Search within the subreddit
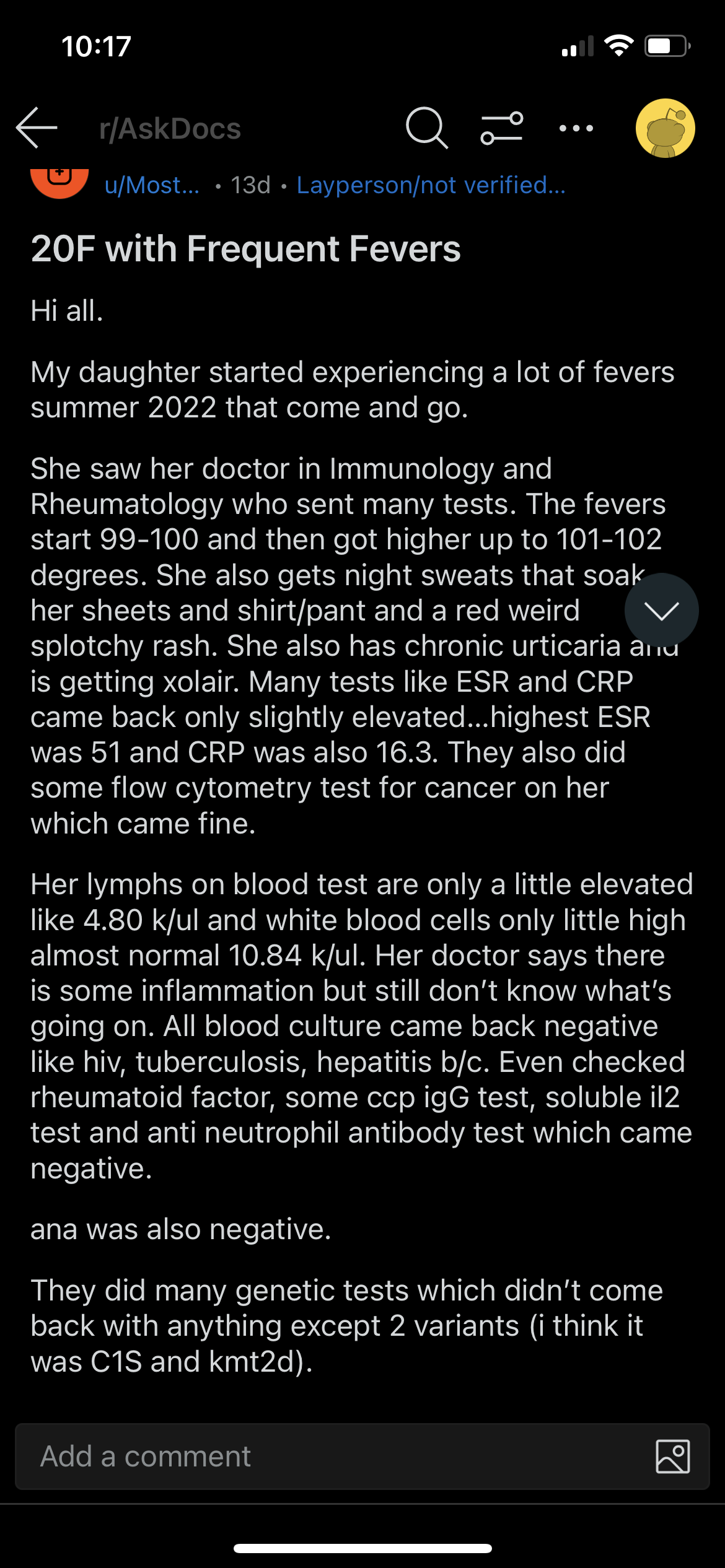This screenshot has height=1568, width=725. click(427, 128)
